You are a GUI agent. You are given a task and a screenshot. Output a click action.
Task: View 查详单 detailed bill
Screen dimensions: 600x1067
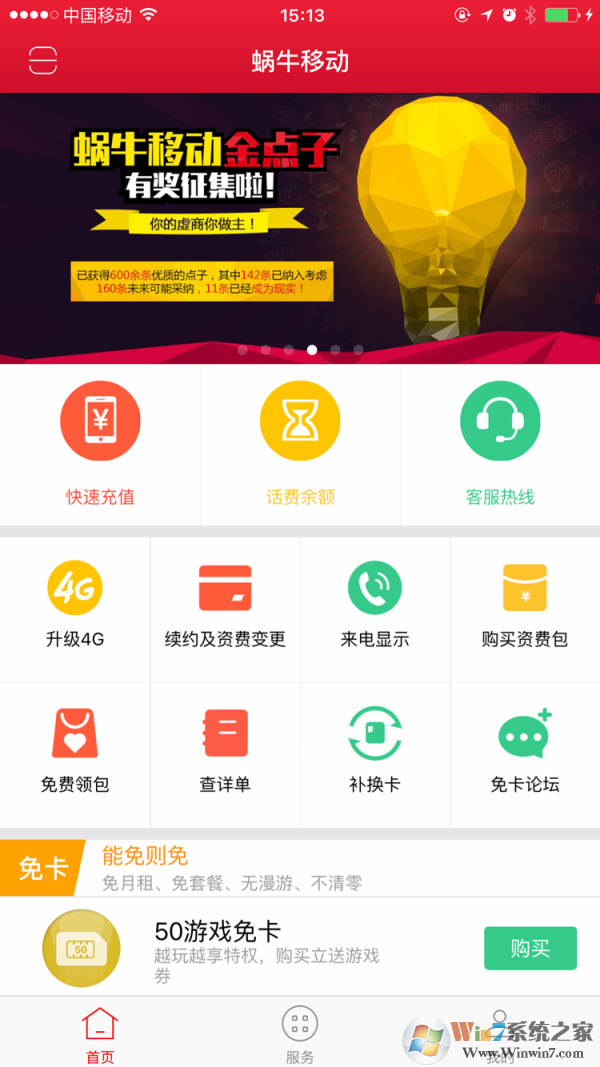click(225, 752)
